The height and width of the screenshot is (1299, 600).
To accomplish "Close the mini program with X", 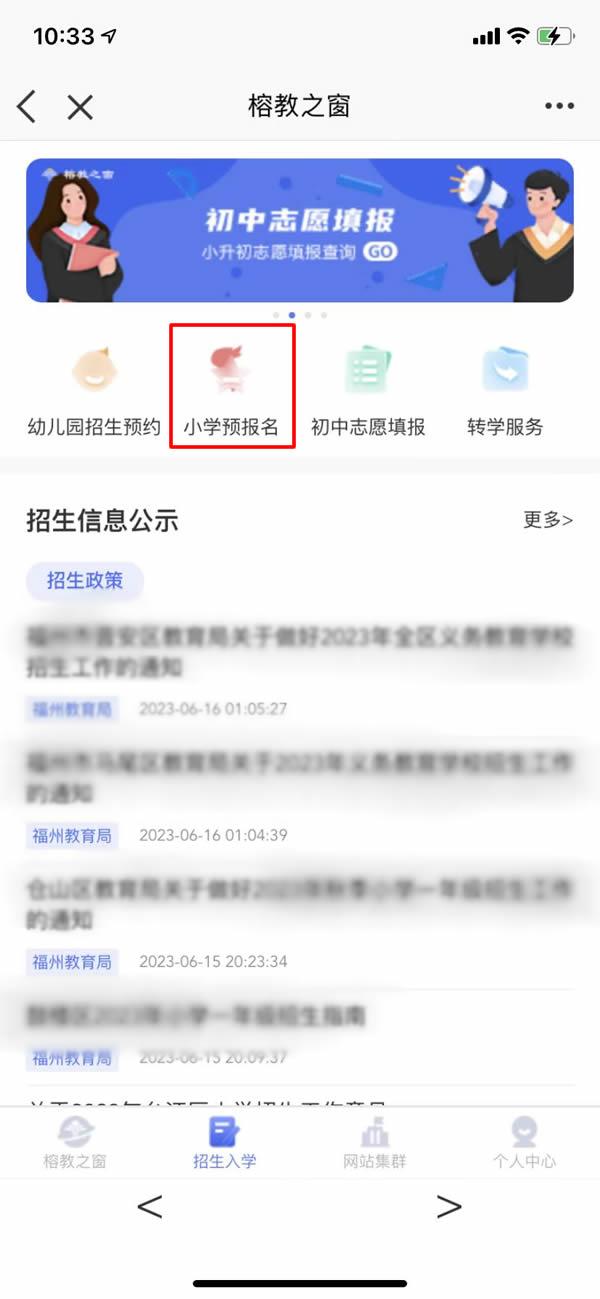I will pos(80,106).
